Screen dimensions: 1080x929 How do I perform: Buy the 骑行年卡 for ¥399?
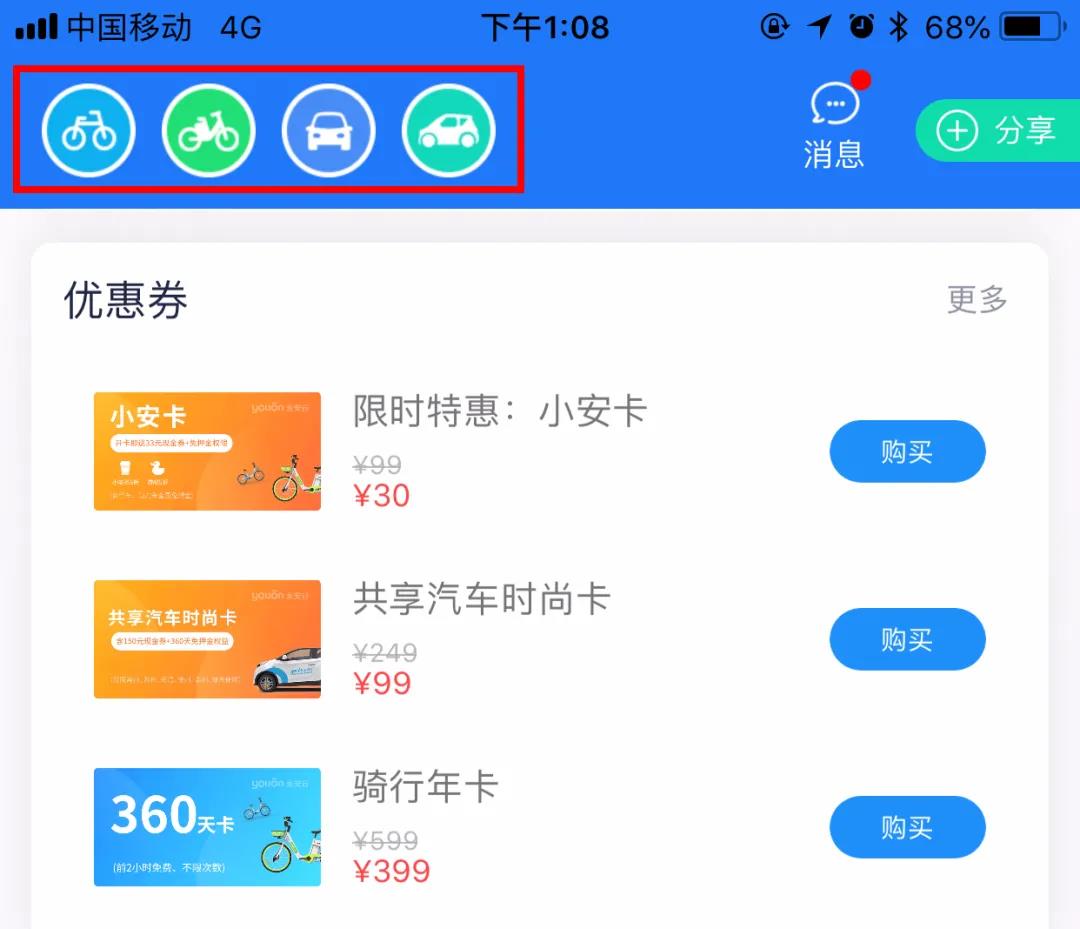907,827
